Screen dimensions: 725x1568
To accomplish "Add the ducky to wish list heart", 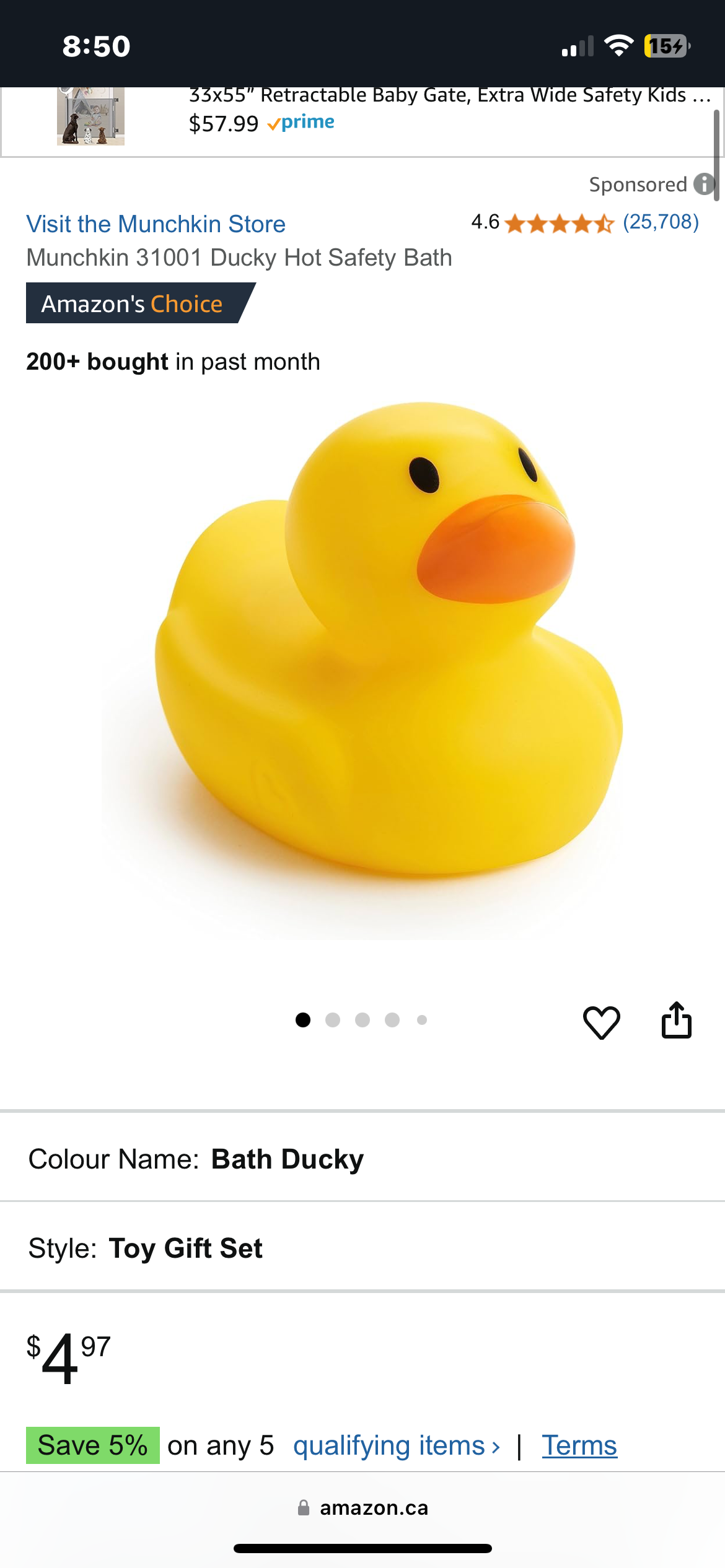I will pyautogui.click(x=601, y=1022).
